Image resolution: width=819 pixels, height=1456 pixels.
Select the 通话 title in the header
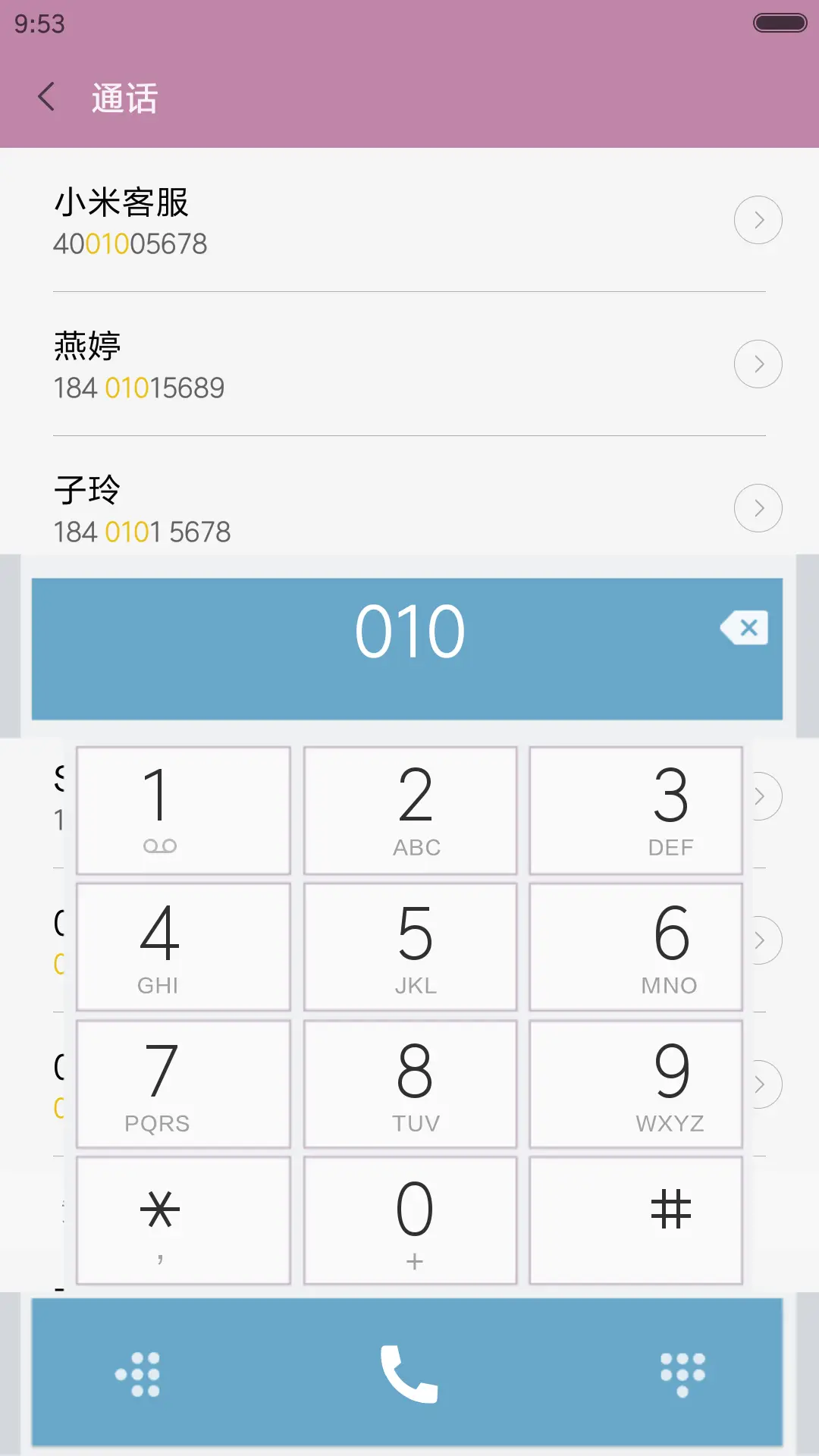coord(124,97)
